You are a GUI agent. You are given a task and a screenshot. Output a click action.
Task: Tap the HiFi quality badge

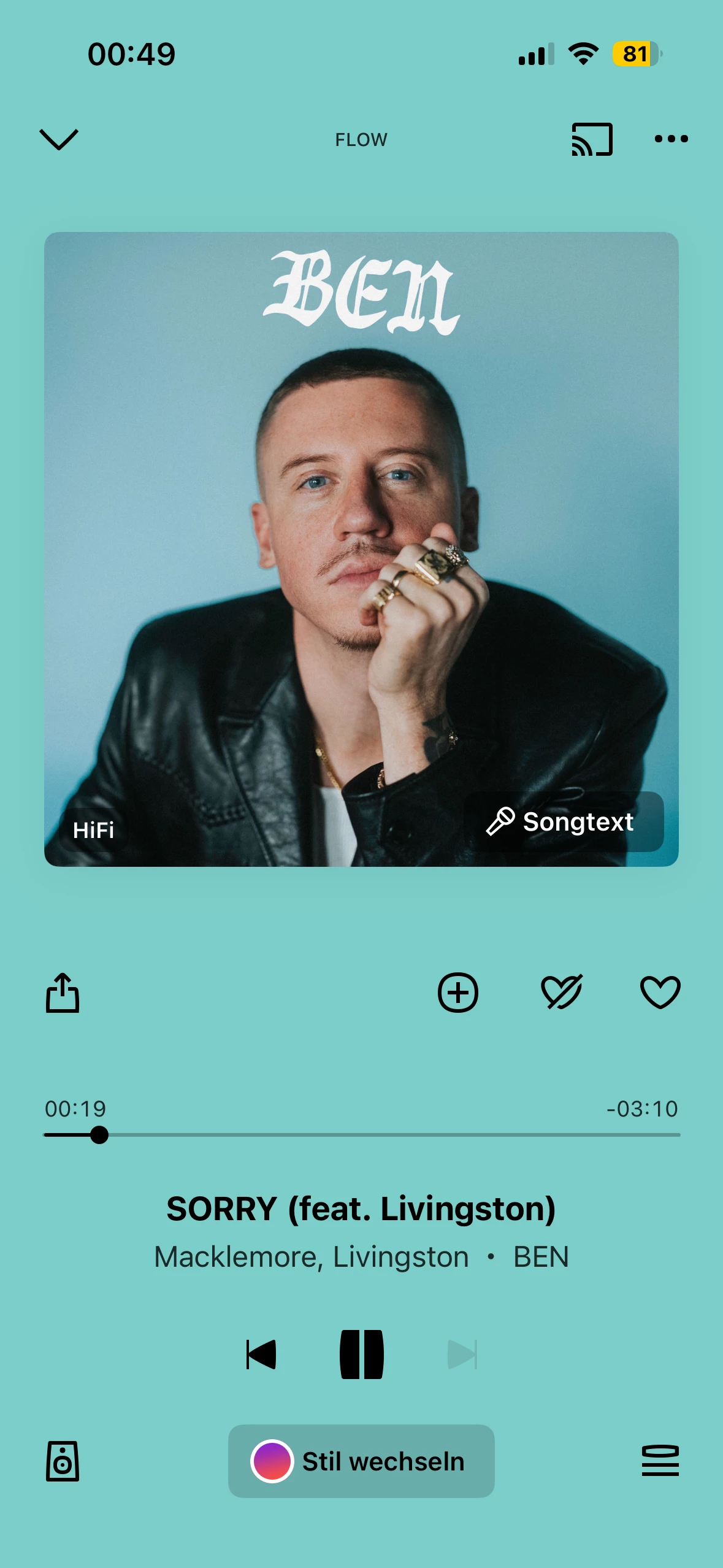click(x=93, y=830)
